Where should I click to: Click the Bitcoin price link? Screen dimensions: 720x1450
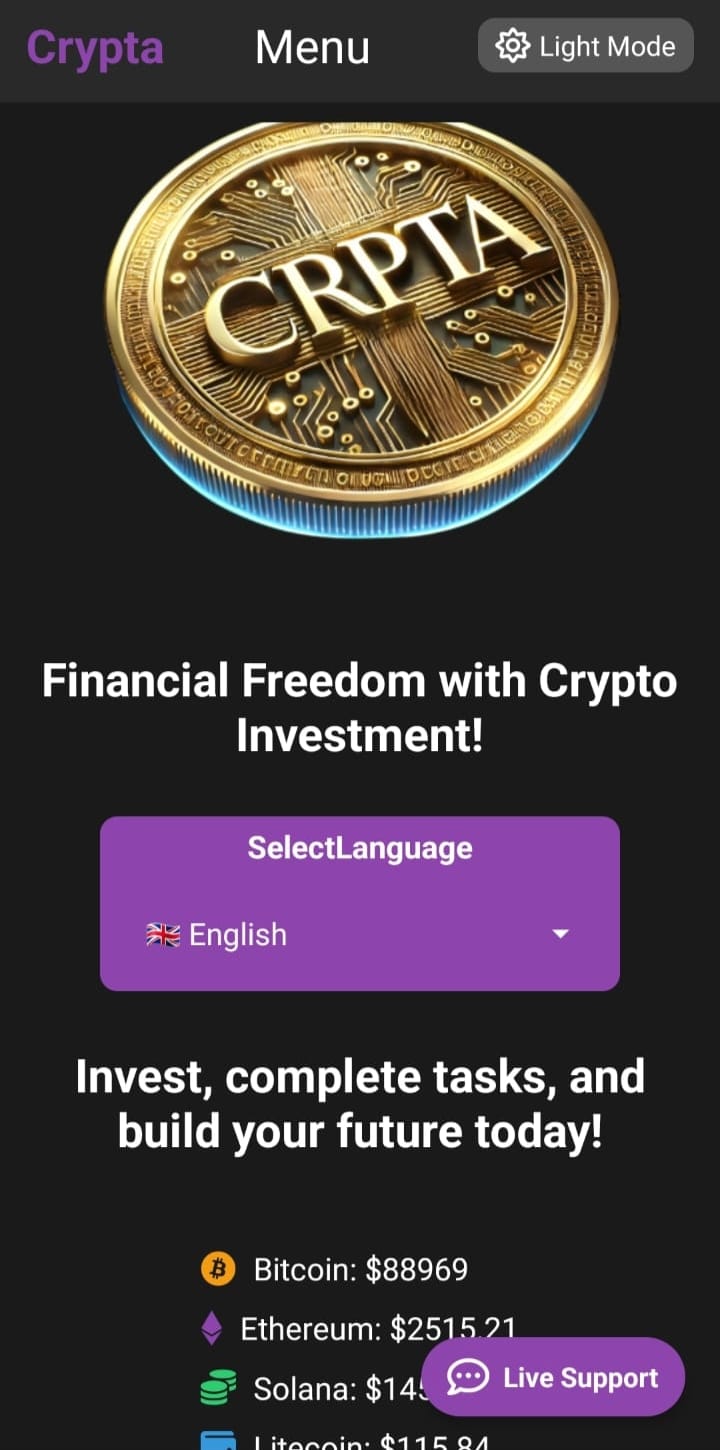(360, 1269)
